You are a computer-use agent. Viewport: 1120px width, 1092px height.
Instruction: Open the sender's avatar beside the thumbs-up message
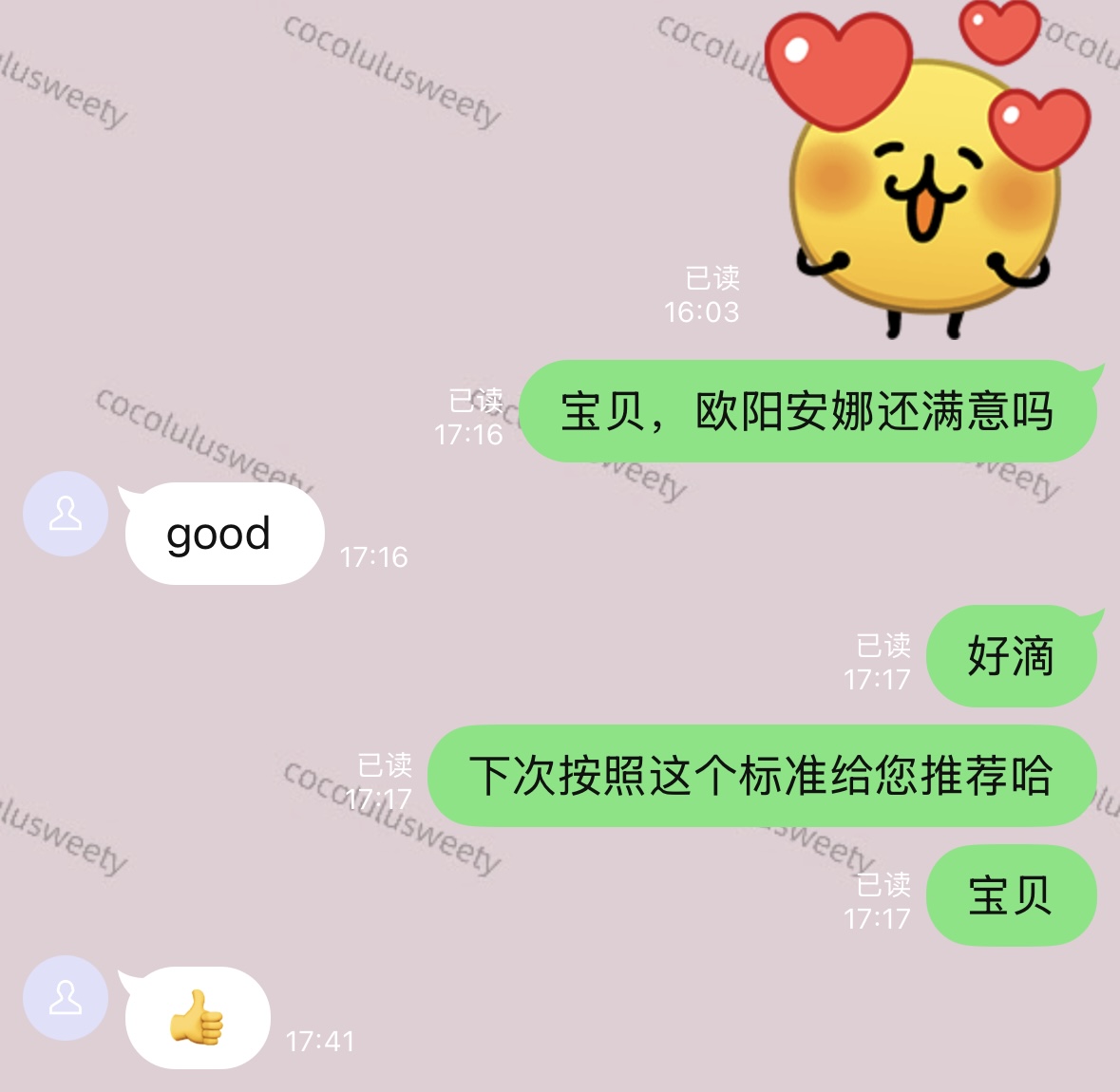(x=66, y=998)
